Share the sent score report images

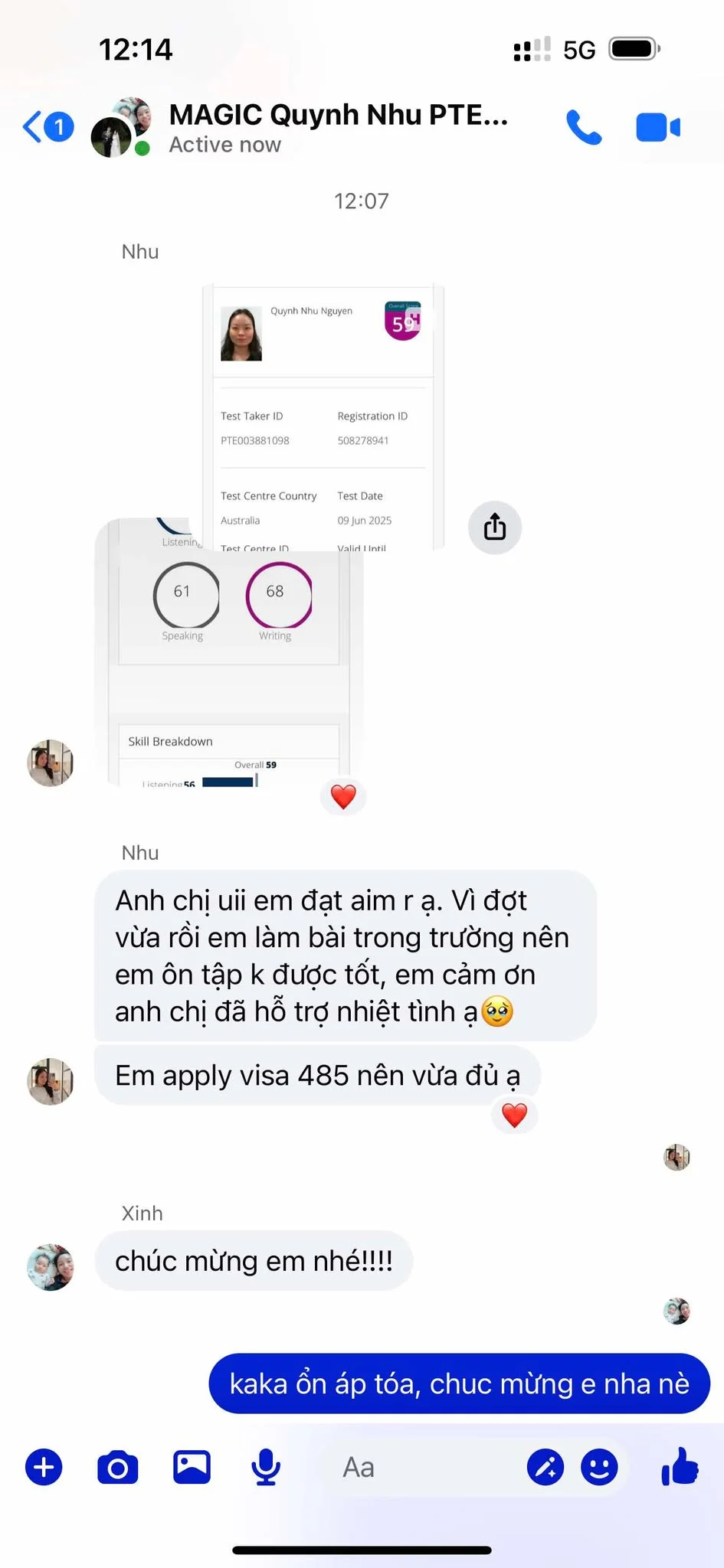pos(495,528)
